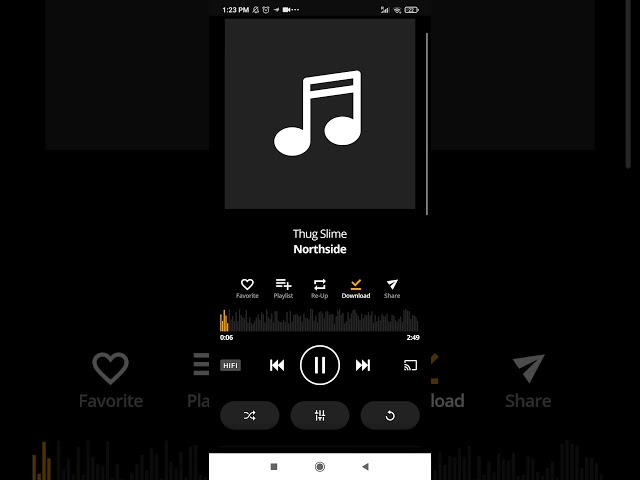Enable shuffle mode
The image size is (640, 480).
[249, 415]
